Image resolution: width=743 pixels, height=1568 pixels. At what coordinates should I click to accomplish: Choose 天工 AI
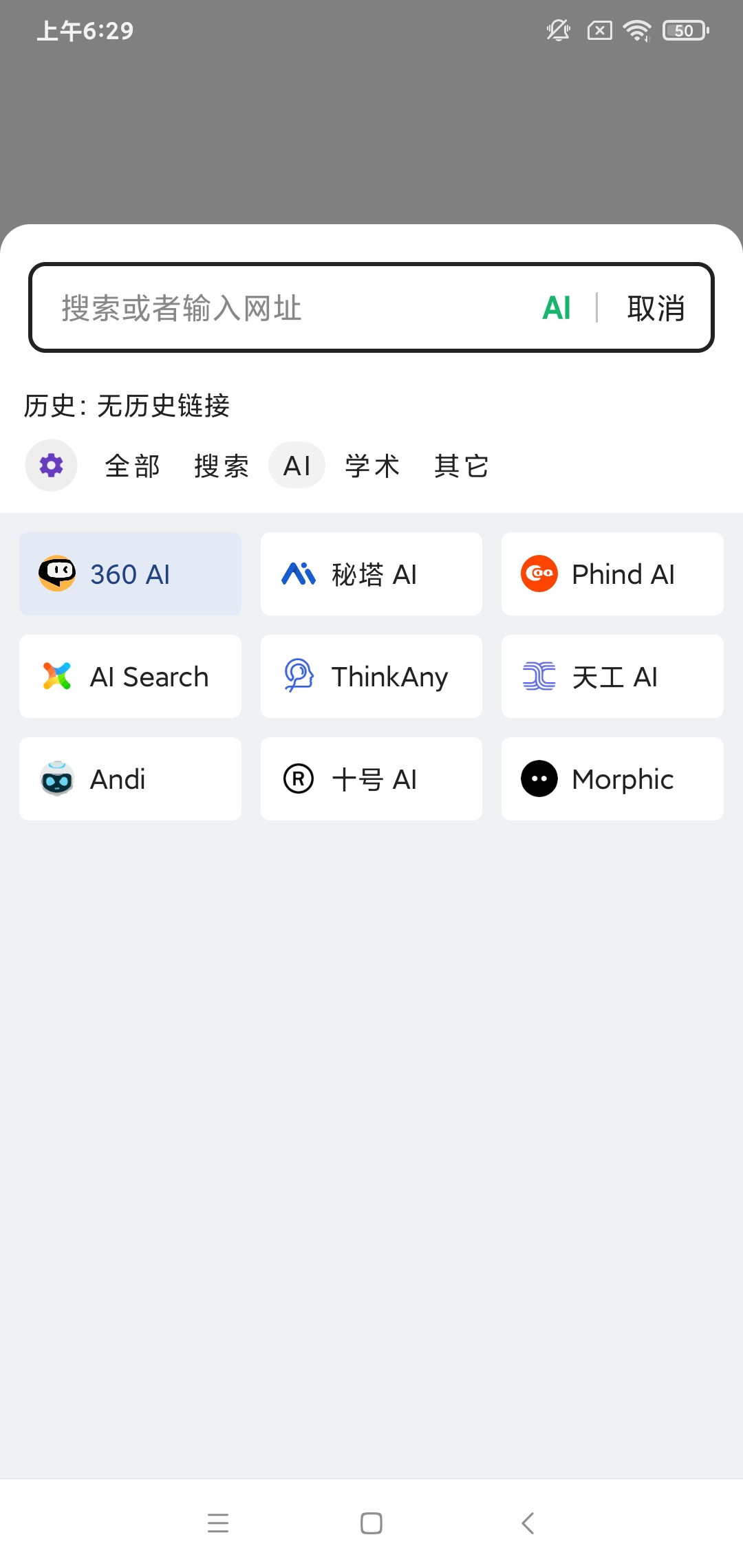(x=612, y=677)
